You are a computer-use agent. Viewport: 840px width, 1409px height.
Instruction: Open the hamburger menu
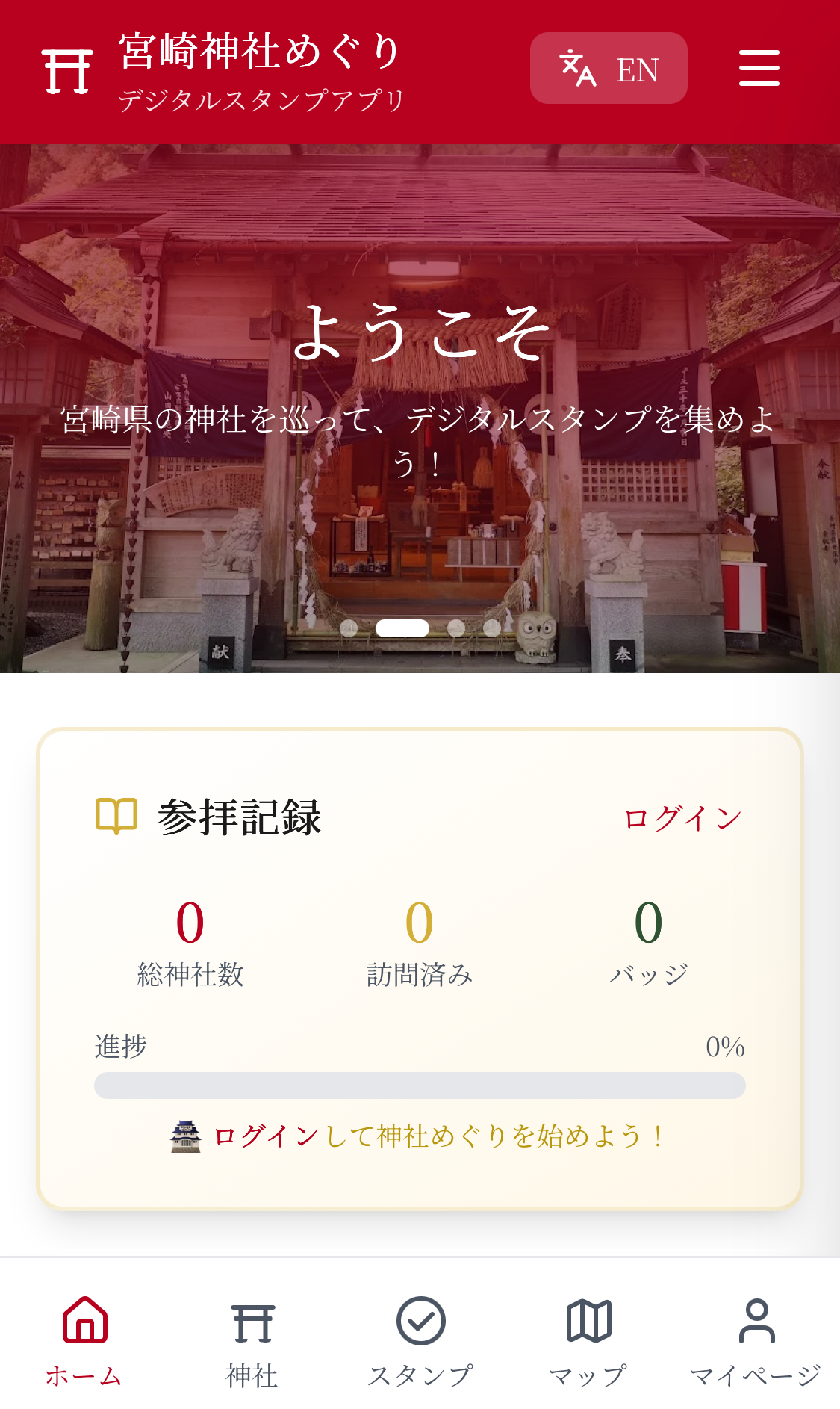759,69
